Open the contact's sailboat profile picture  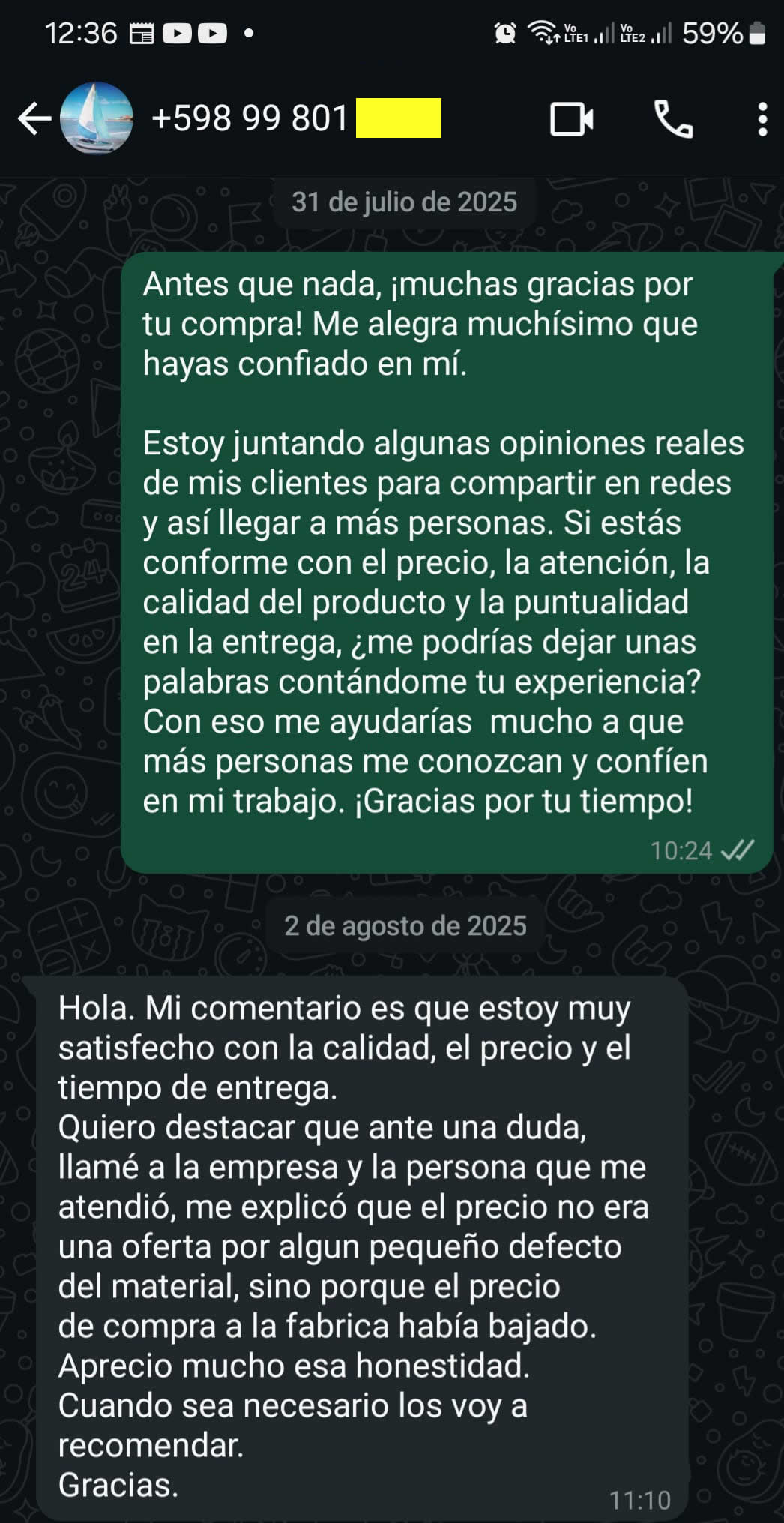click(x=96, y=118)
